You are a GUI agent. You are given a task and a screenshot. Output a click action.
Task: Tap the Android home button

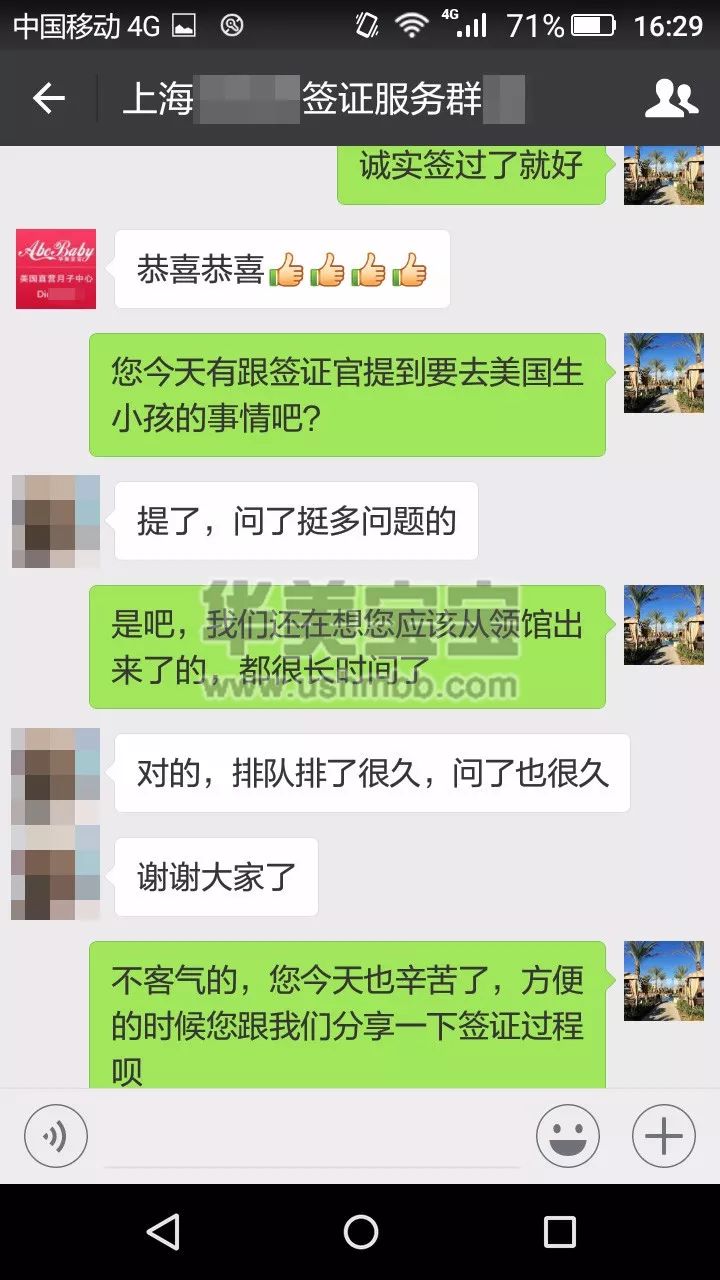click(x=360, y=1232)
